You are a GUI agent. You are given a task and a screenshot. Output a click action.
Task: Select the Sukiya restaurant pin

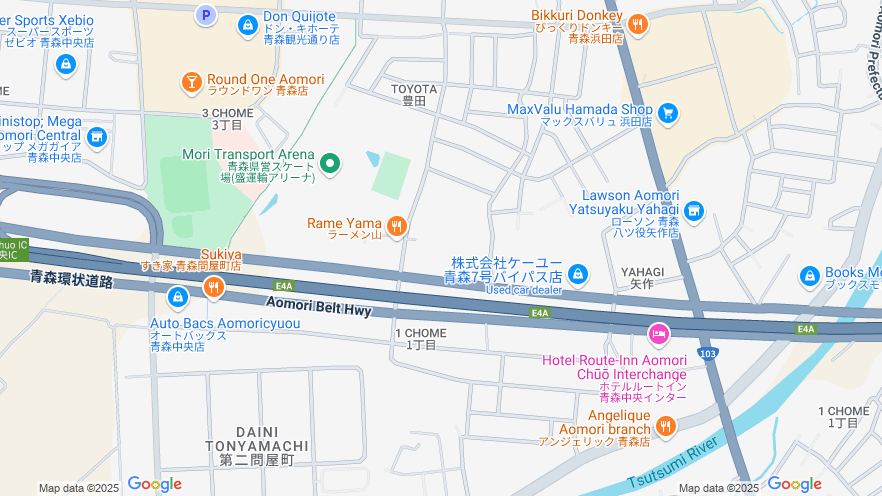click(213, 288)
